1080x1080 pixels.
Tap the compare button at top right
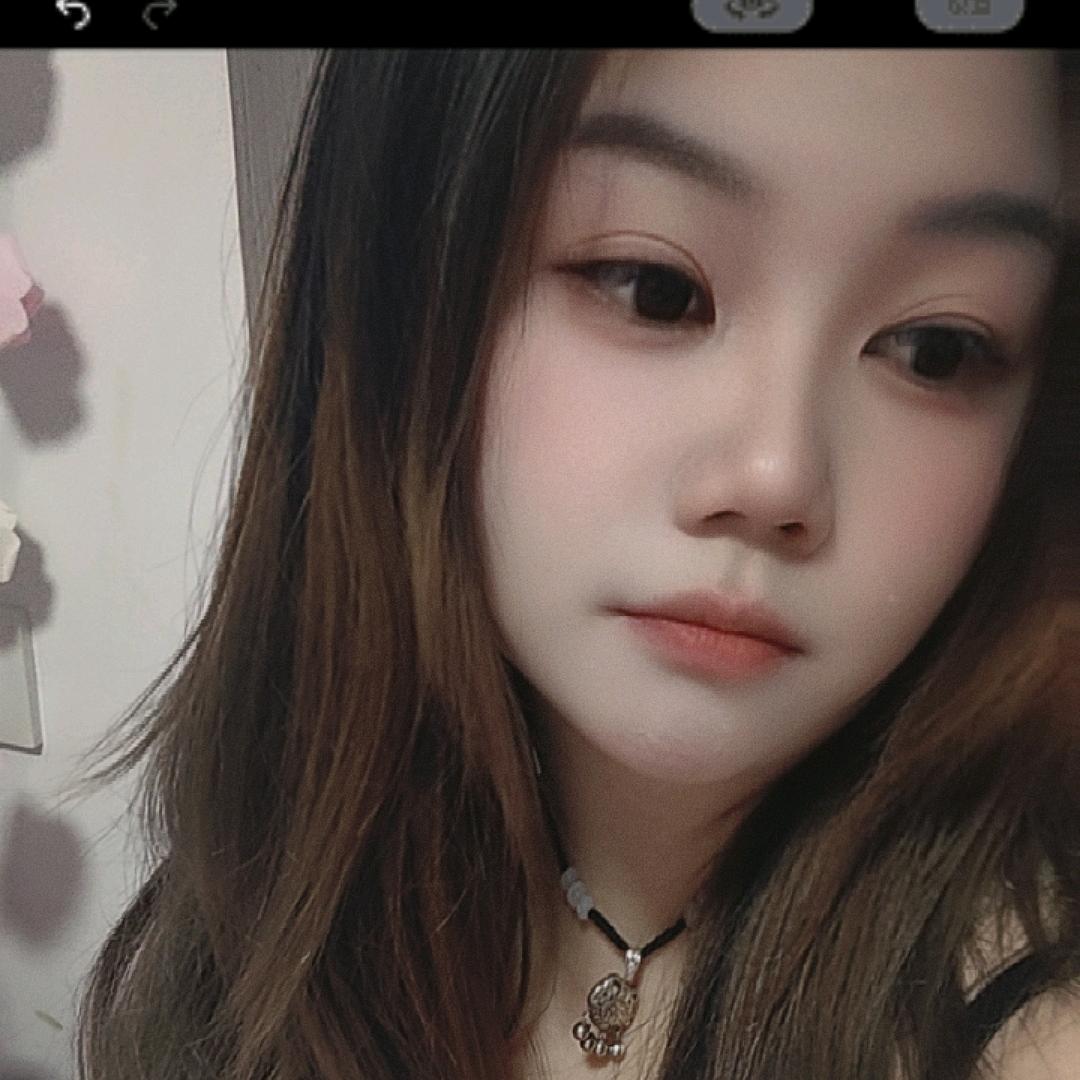969,10
